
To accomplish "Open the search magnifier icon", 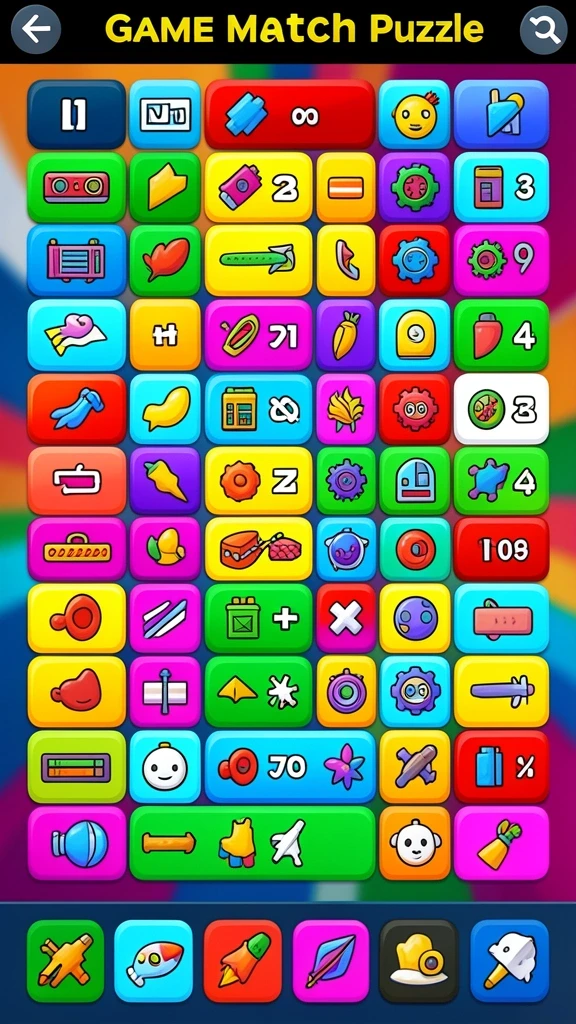I will (x=543, y=29).
